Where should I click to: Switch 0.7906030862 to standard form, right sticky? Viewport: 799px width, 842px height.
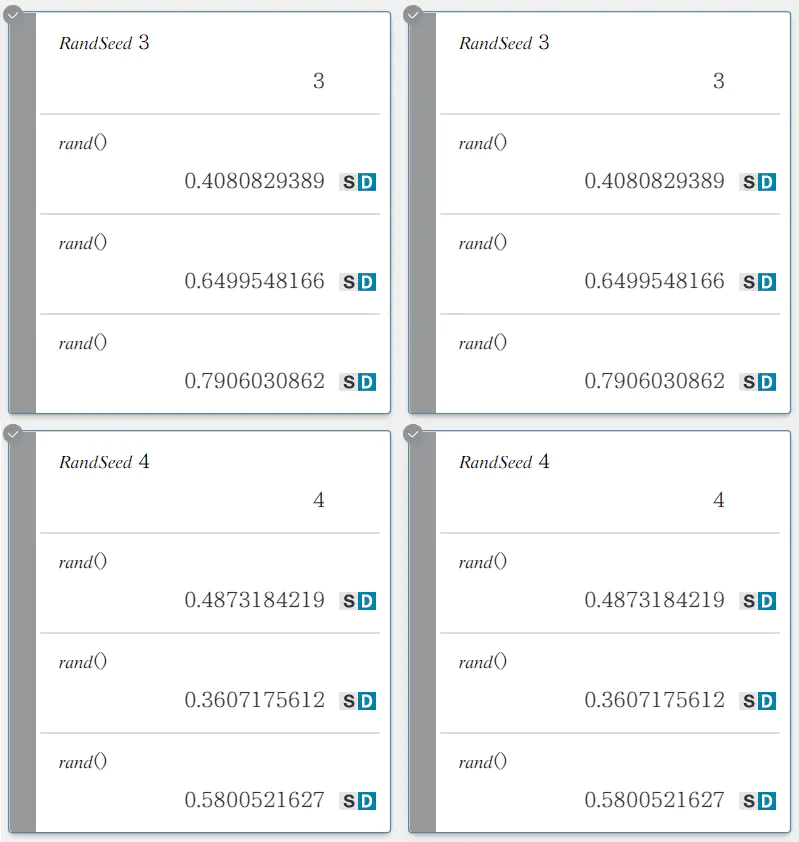pyautogui.click(x=758, y=382)
